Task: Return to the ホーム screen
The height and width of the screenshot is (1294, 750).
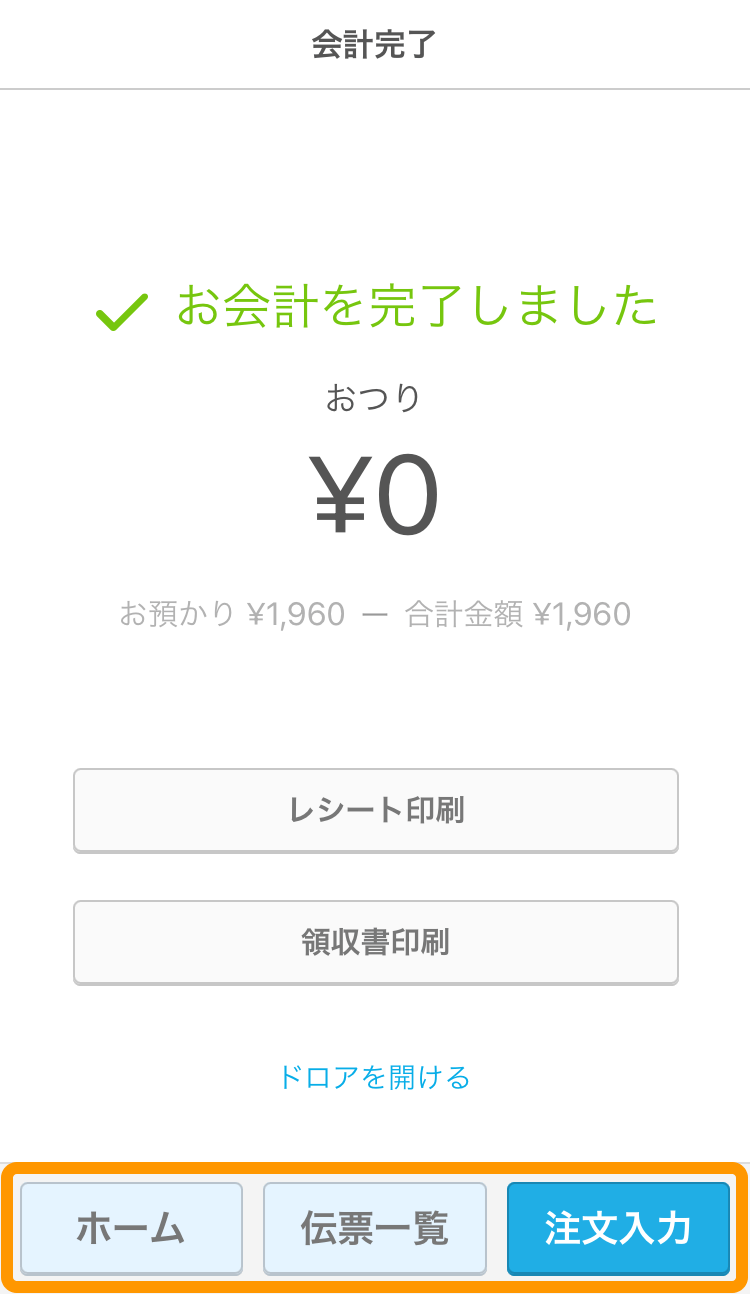Action: point(131,1229)
